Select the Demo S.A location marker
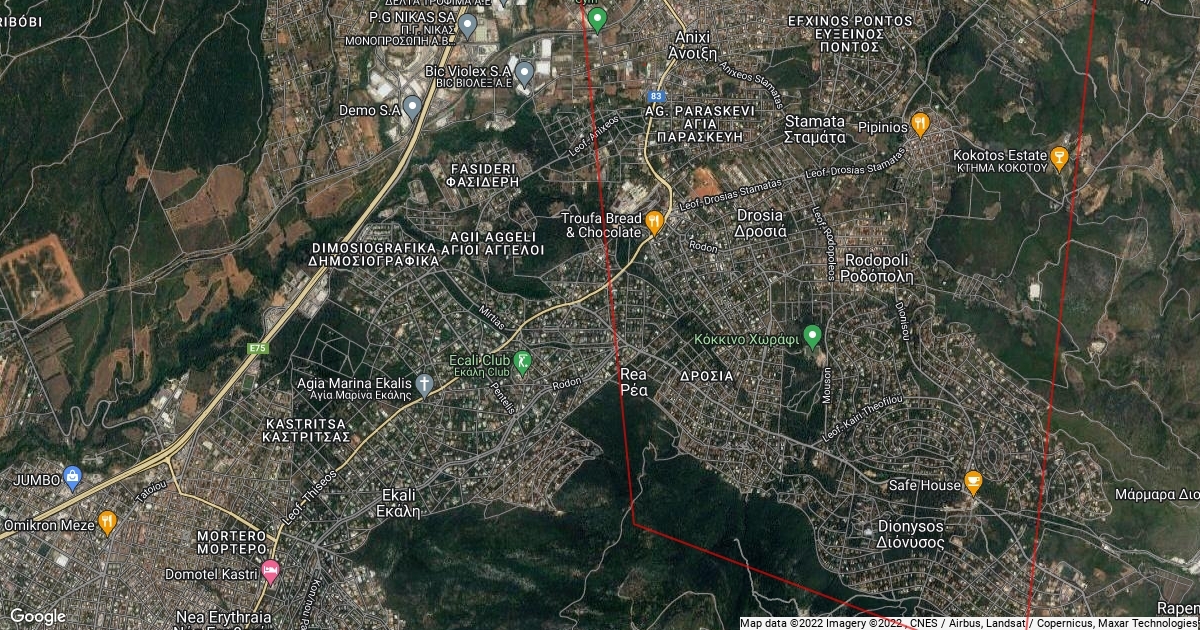Image resolution: width=1200 pixels, height=630 pixels. point(411,108)
